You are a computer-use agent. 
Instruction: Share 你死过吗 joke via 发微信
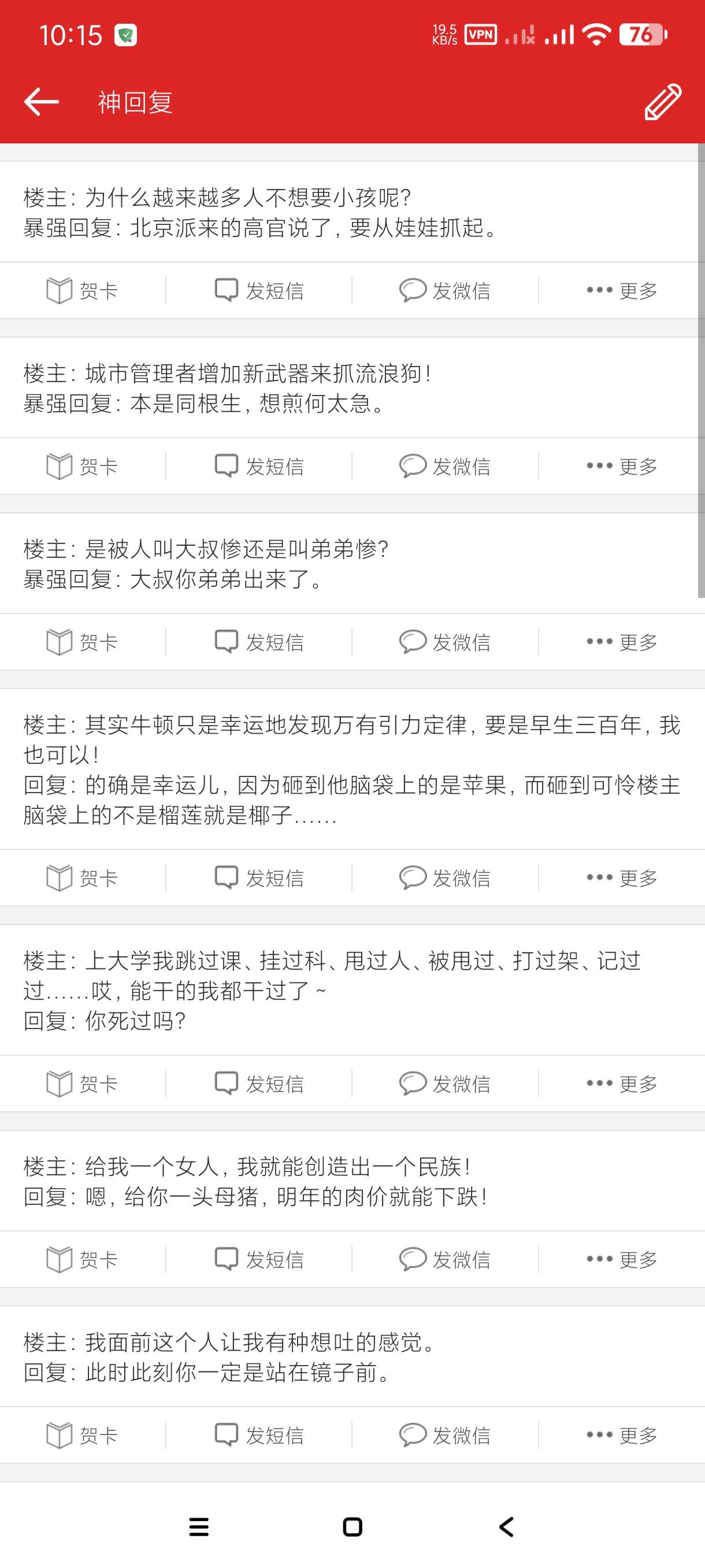point(444,1083)
